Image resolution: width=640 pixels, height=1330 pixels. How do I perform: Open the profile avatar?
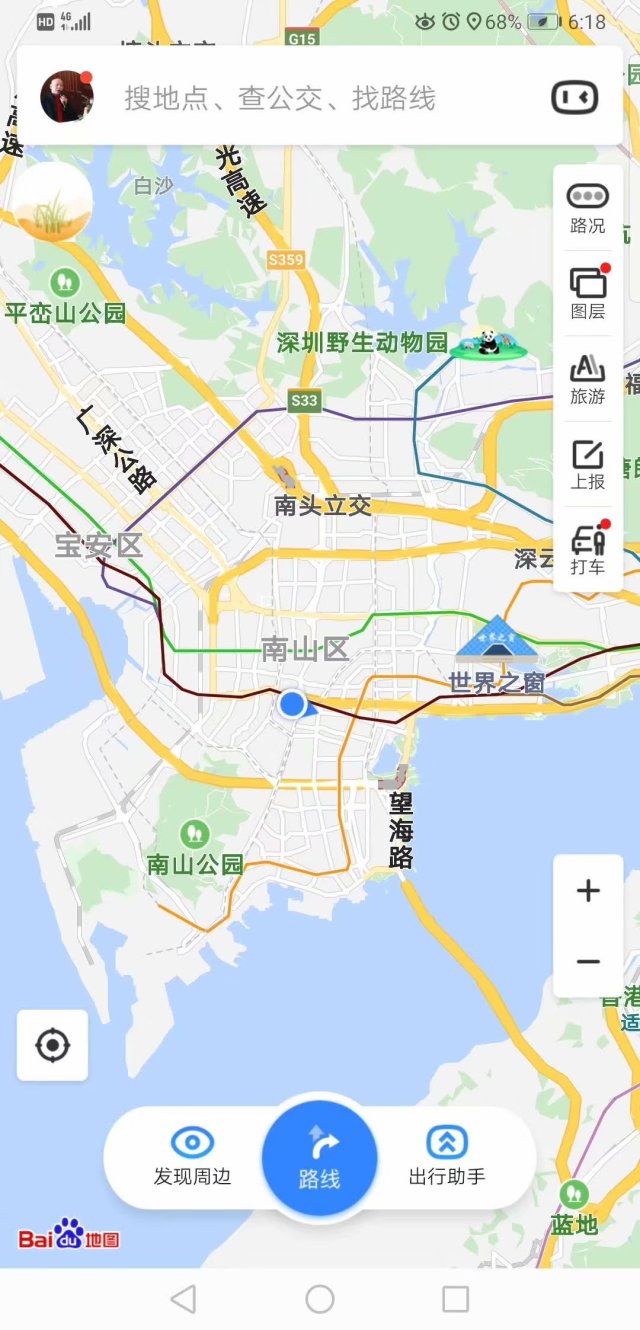66,97
